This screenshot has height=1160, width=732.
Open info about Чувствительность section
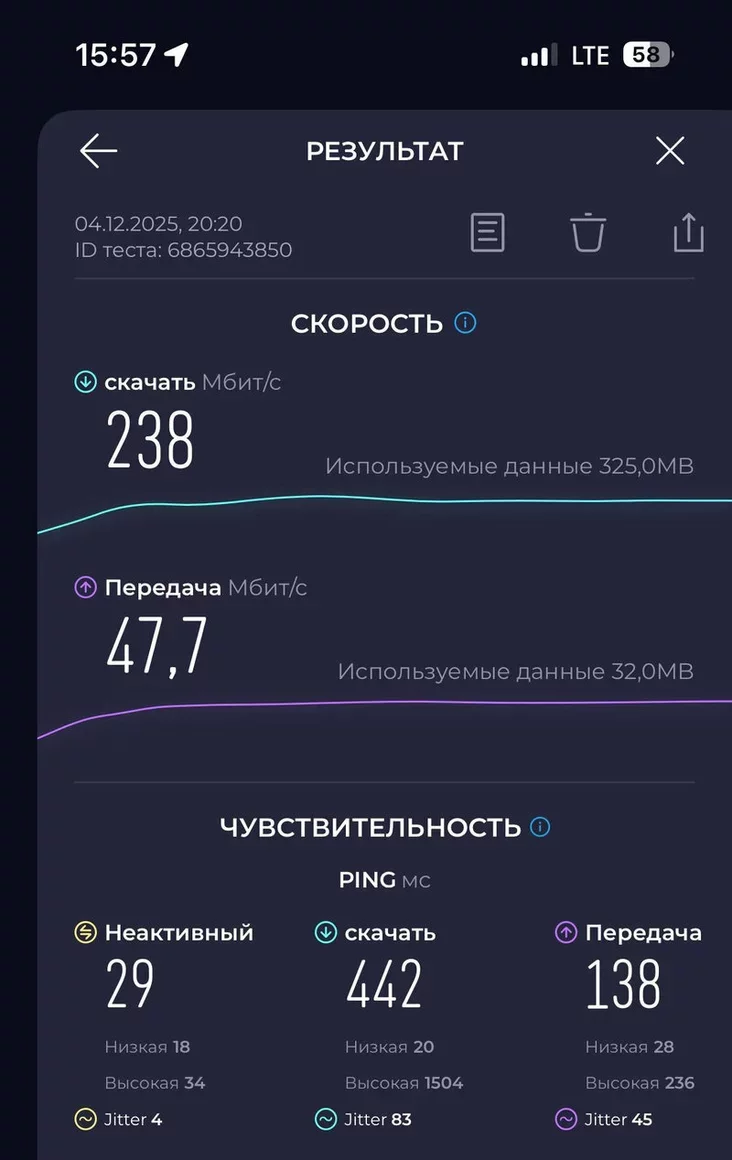pyautogui.click(x=540, y=827)
